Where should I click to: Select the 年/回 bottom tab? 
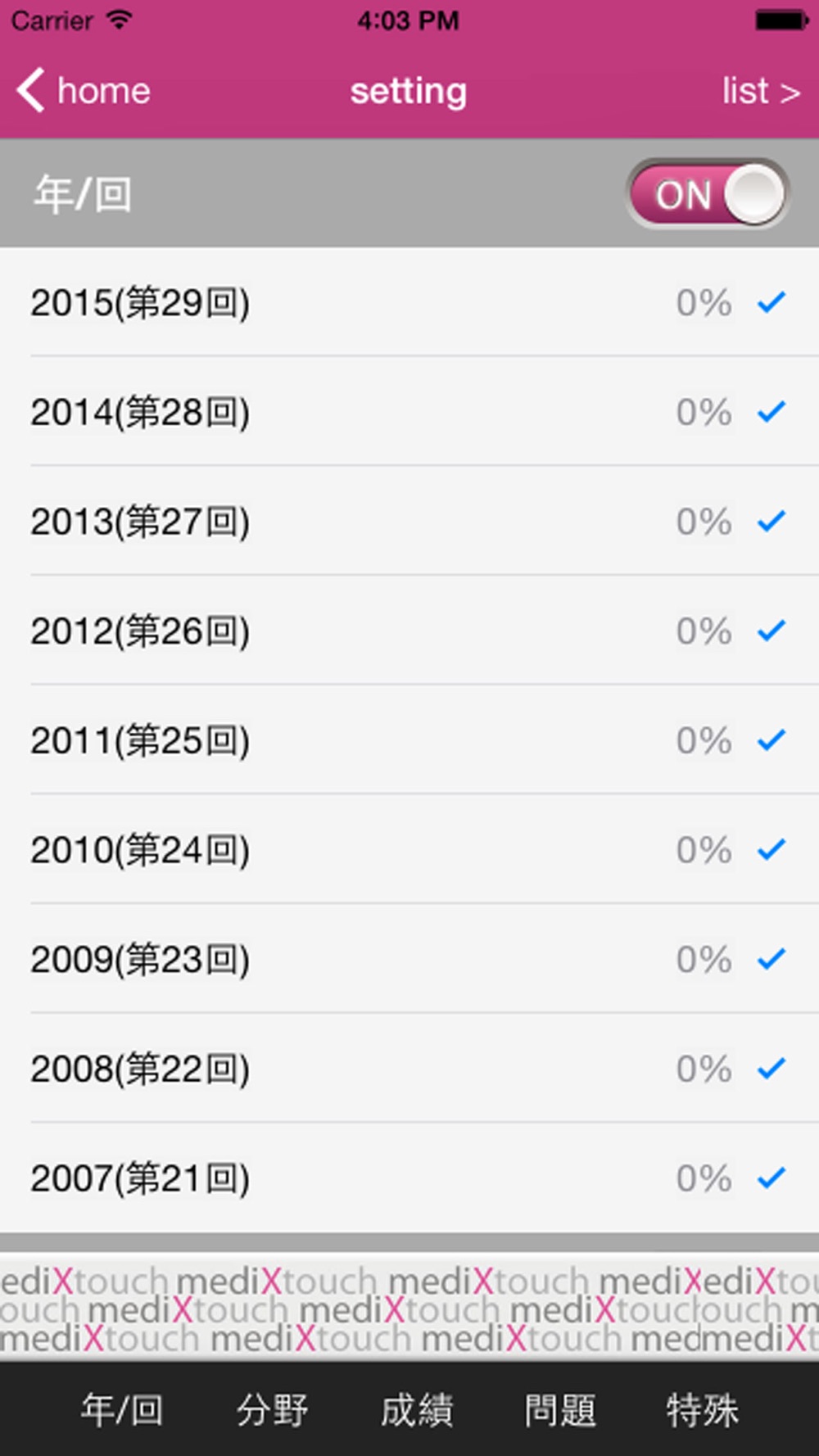click(122, 1410)
